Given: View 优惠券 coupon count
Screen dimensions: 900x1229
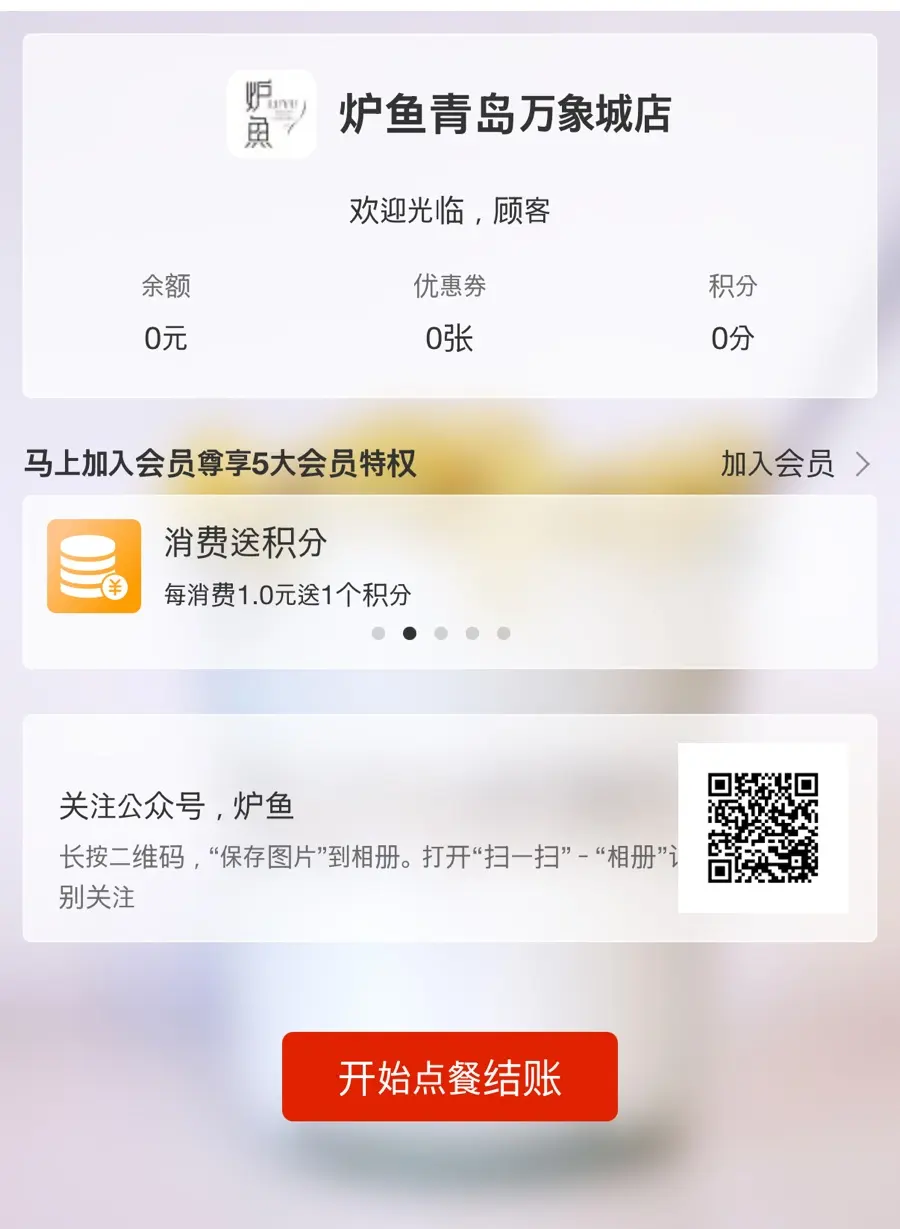Looking at the screenshot, I should tap(450, 312).
